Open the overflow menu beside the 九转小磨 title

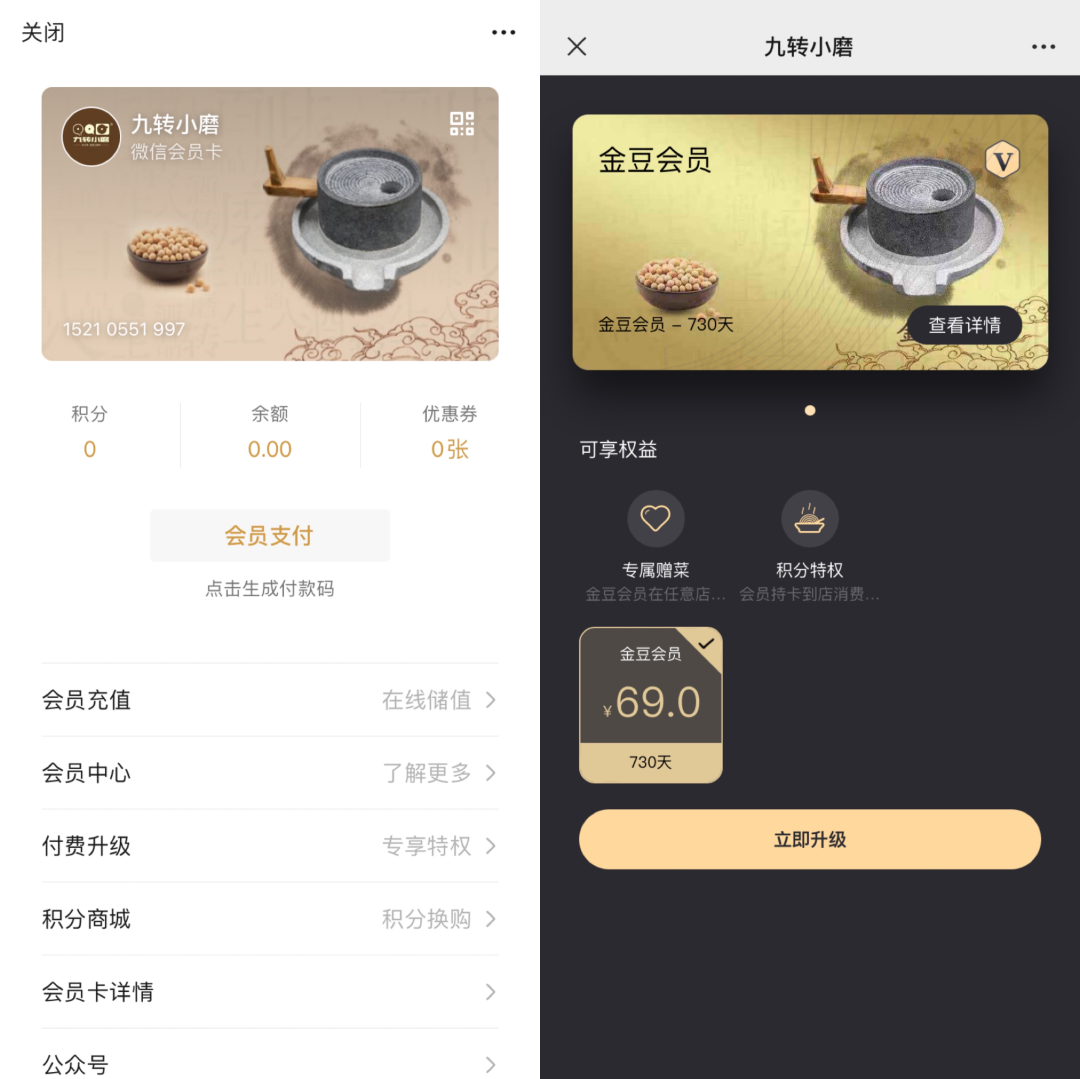click(1043, 47)
